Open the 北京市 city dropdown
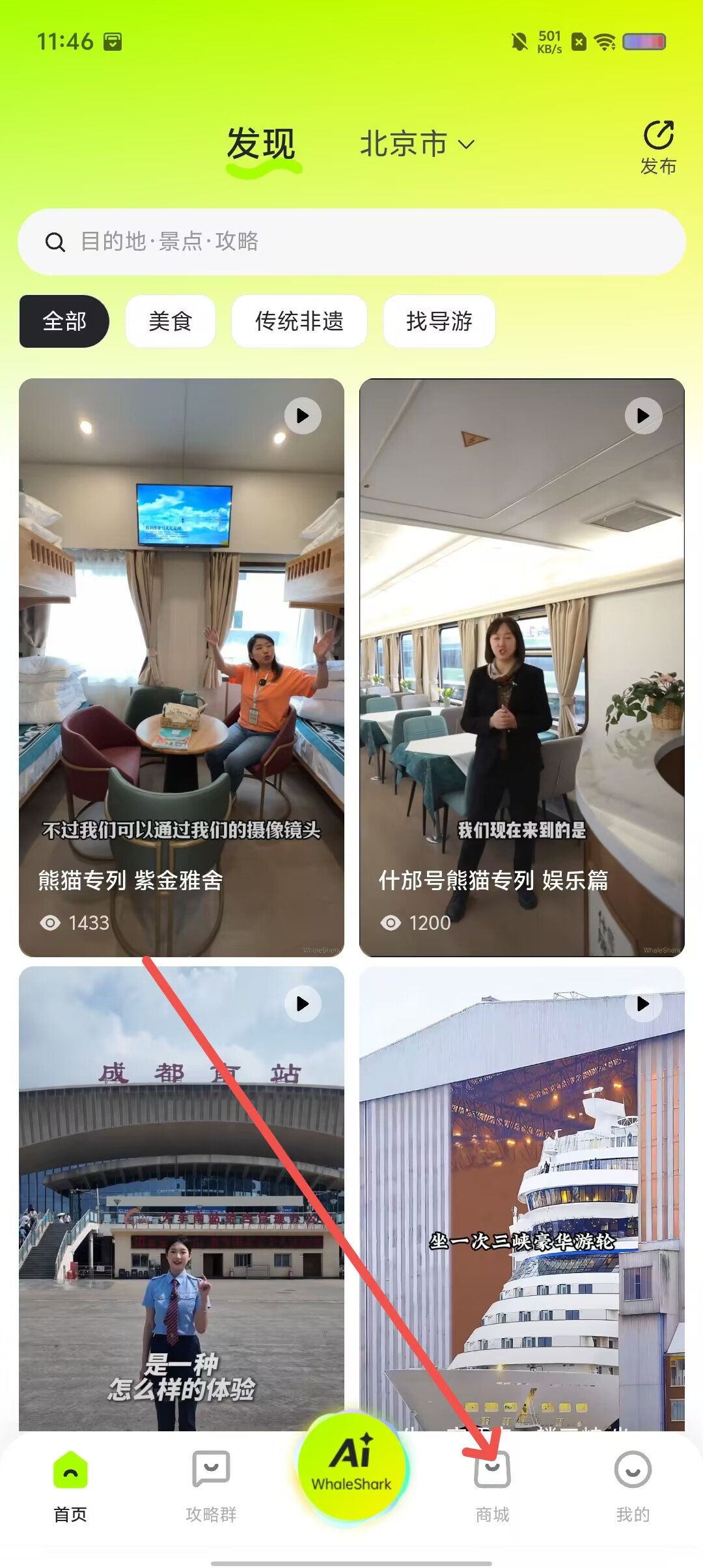703x1568 pixels. [x=417, y=144]
